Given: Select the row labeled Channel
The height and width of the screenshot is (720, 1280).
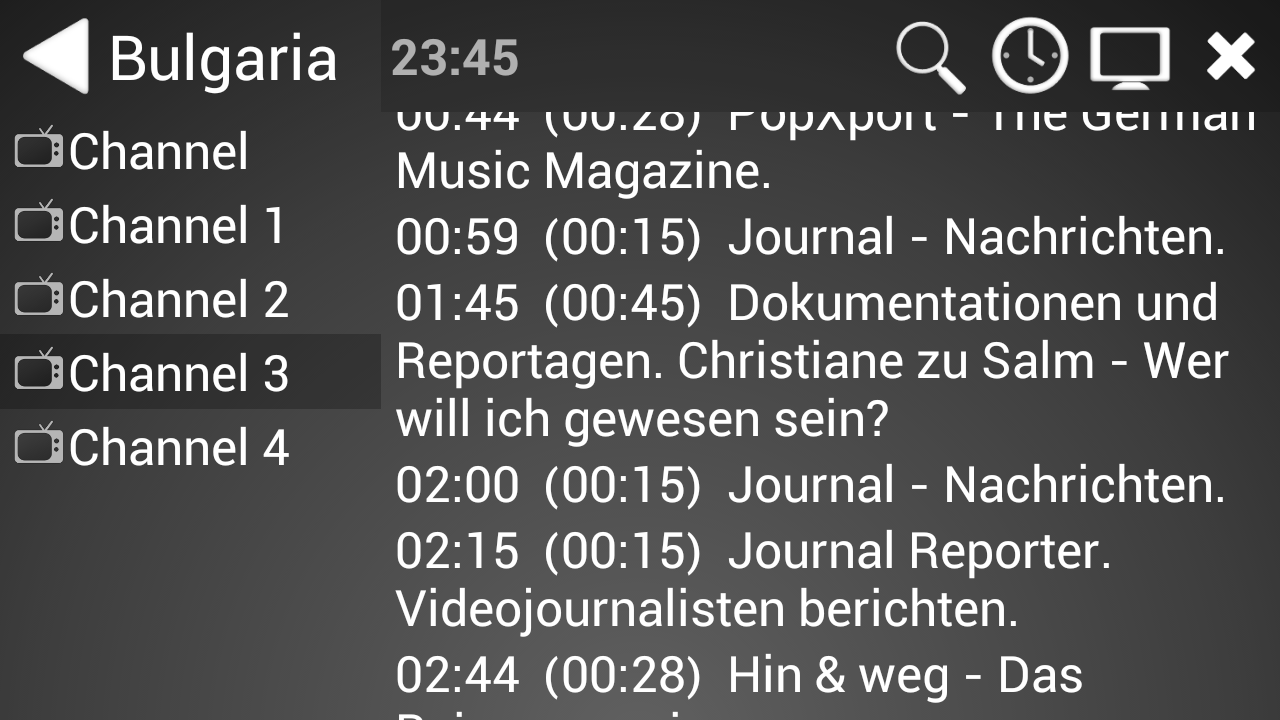Looking at the screenshot, I should point(160,152).
